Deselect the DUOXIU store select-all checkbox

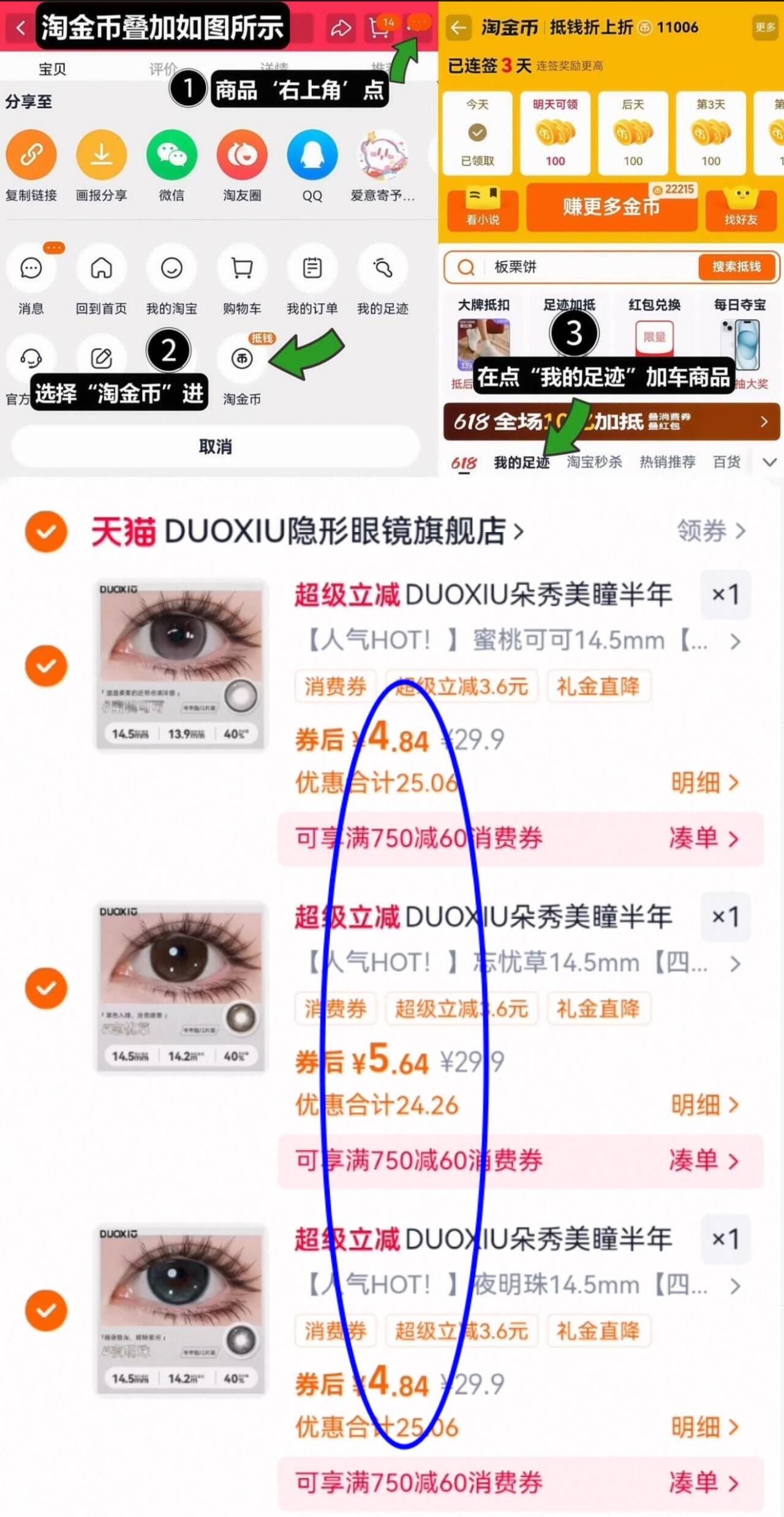coord(45,532)
